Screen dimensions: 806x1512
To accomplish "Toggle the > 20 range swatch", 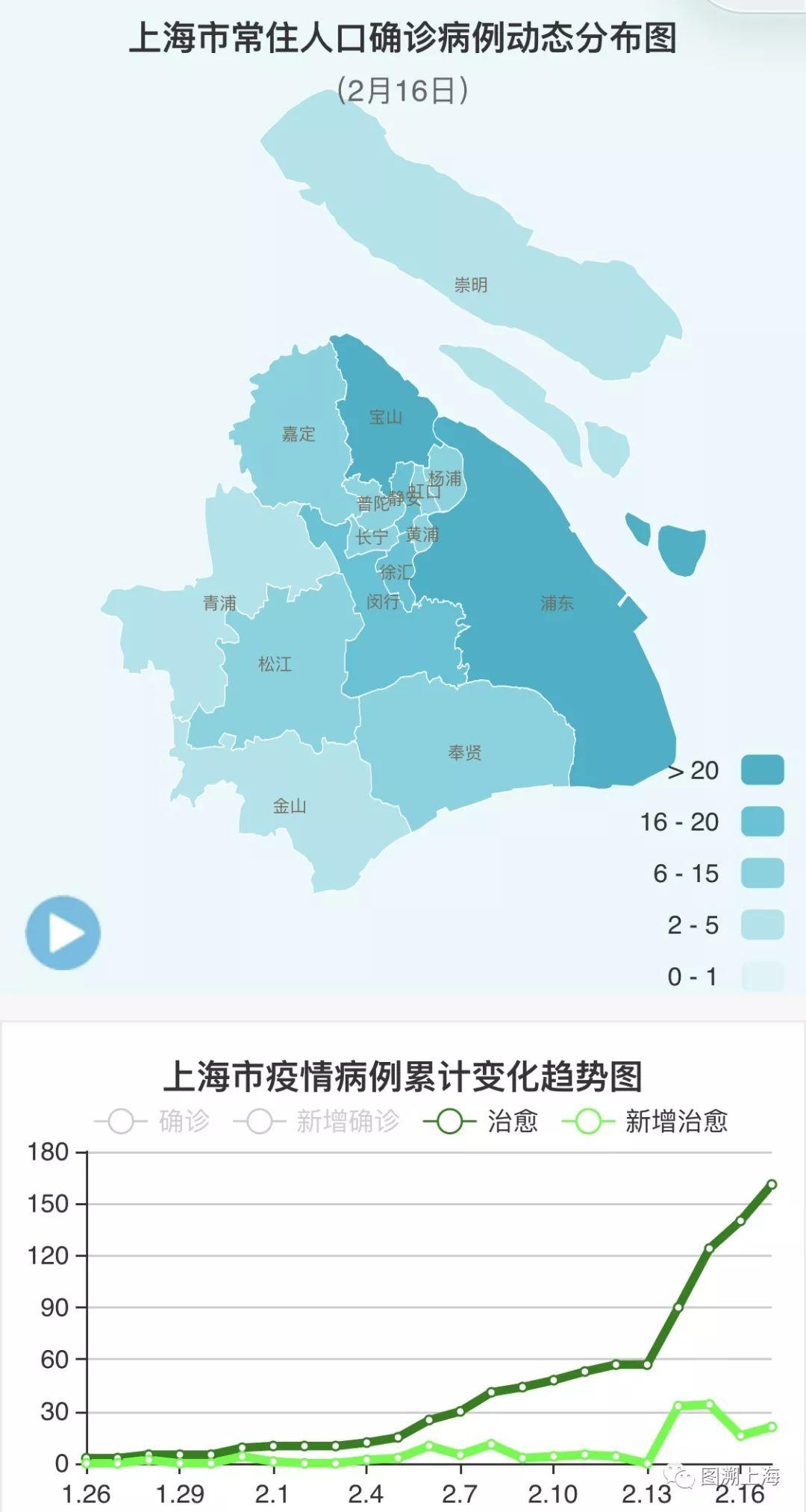I will tap(762, 769).
